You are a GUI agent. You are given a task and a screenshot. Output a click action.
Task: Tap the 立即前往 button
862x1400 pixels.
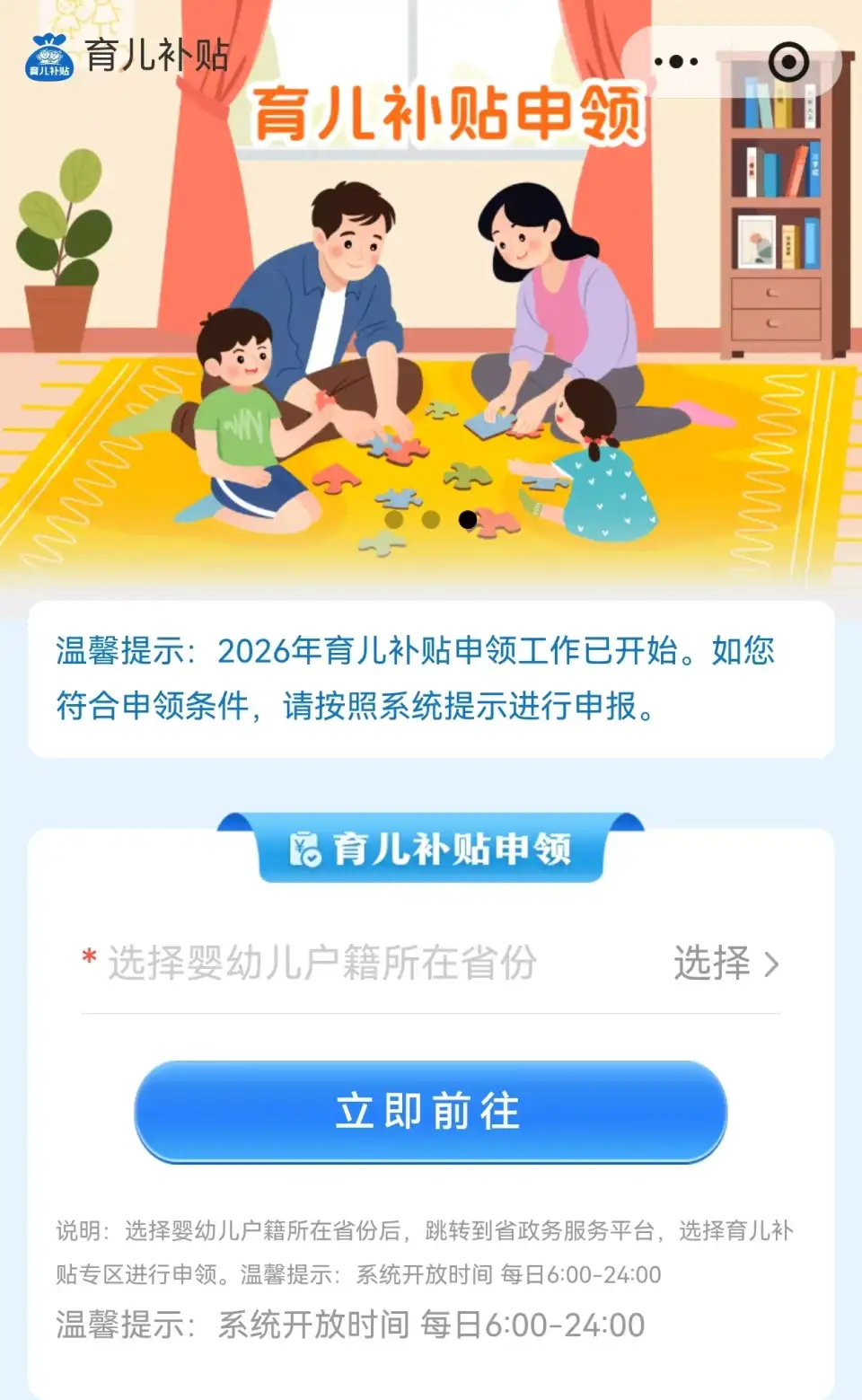coord(430,1112)
